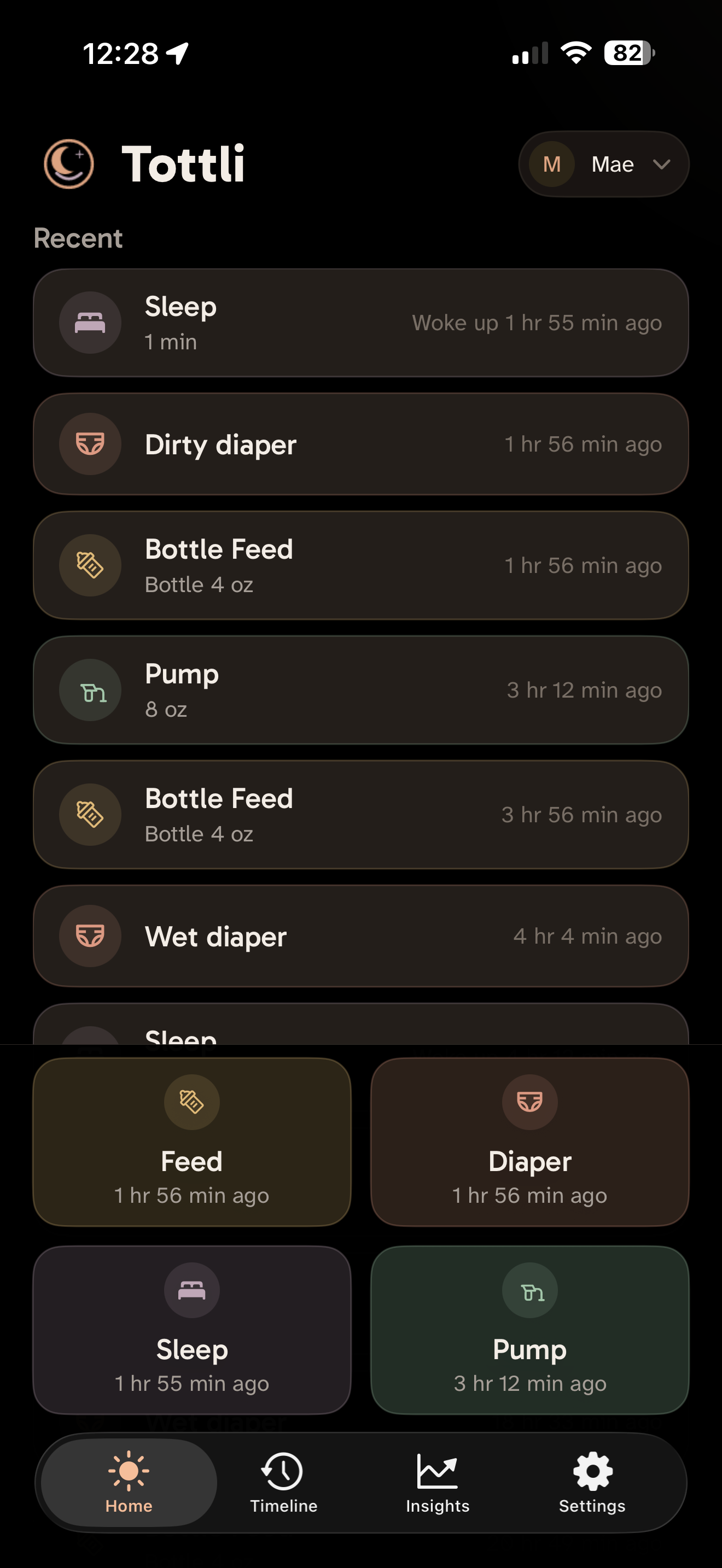Select the Wet diaper icon
Screen dimensions: 722x1568
[x=90, y=936]
